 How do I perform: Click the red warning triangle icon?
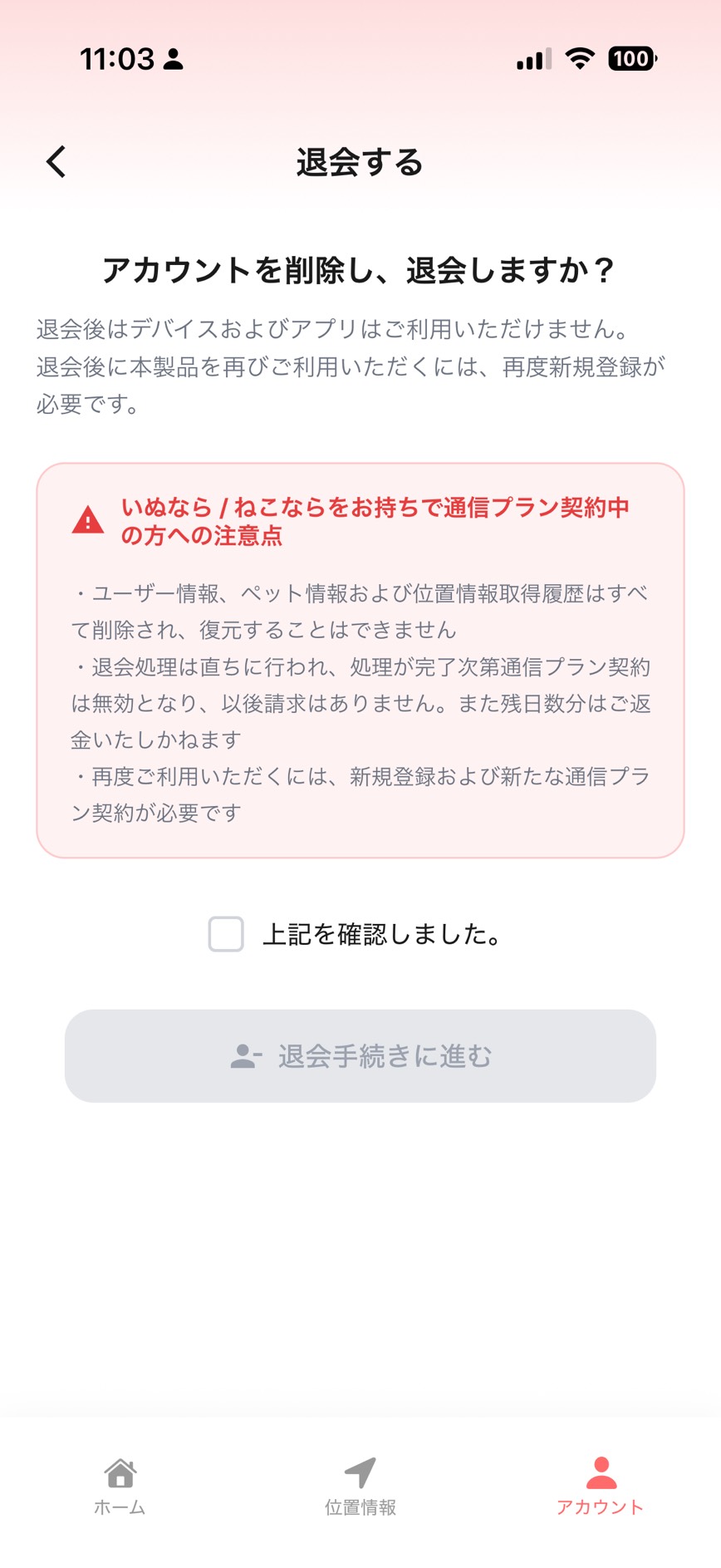[x=86, y=521]
